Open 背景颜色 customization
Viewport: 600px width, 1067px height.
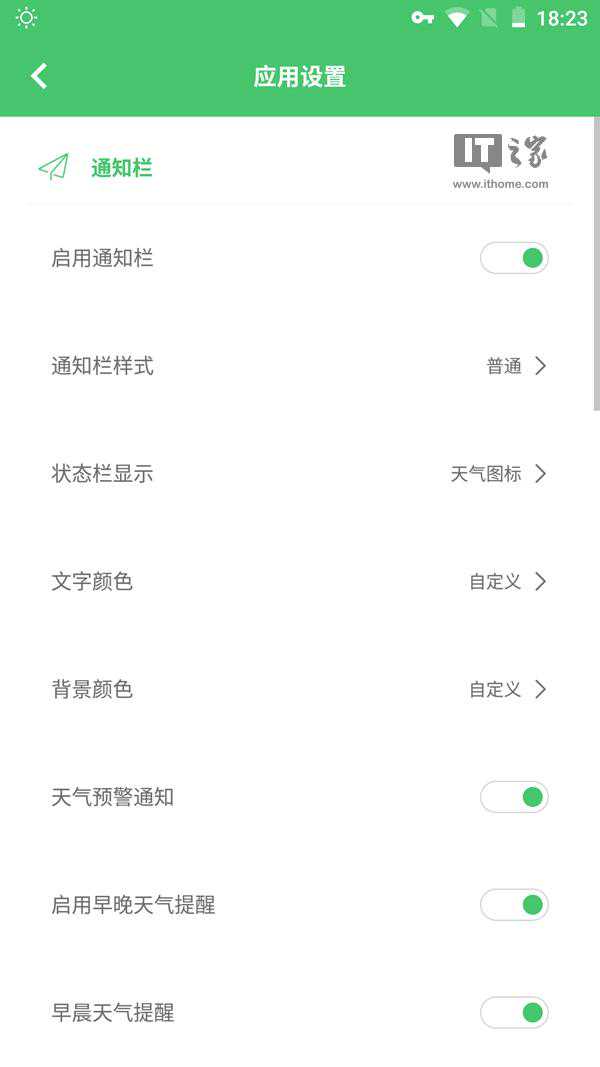300,689
